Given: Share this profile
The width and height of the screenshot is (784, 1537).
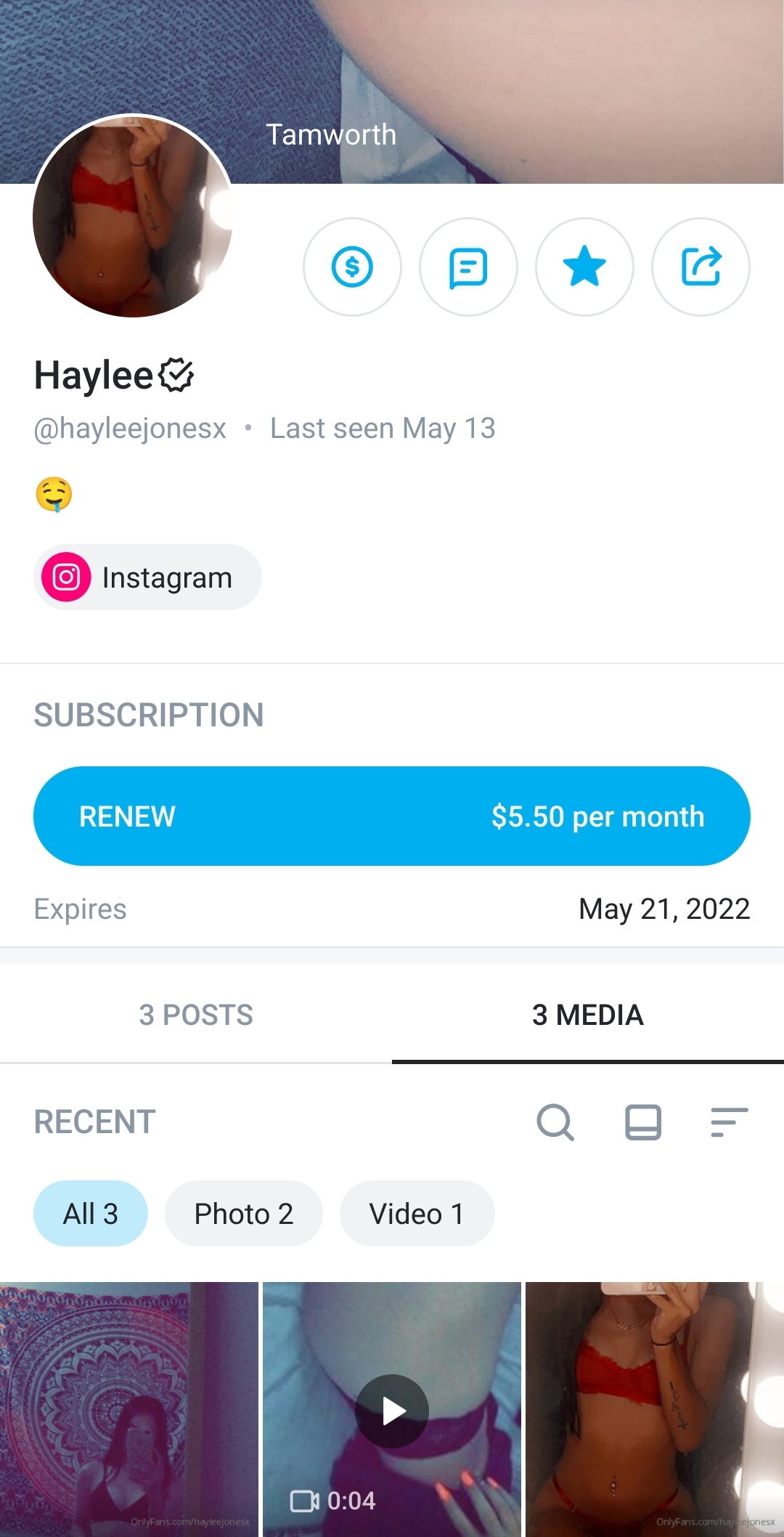Looking at the screenshot, I should (x=701, y=267).
